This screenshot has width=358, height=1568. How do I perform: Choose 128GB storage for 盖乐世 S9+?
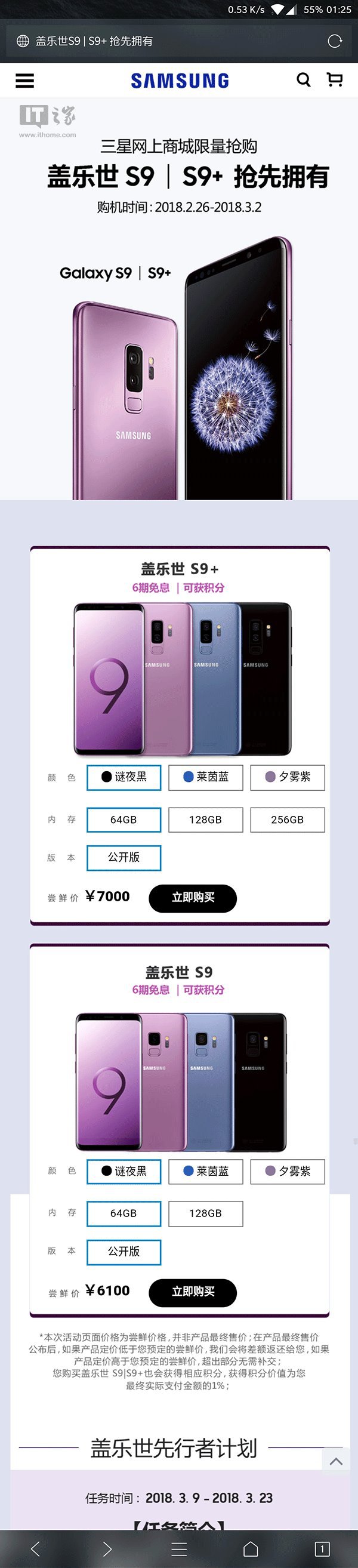point(205,820)
